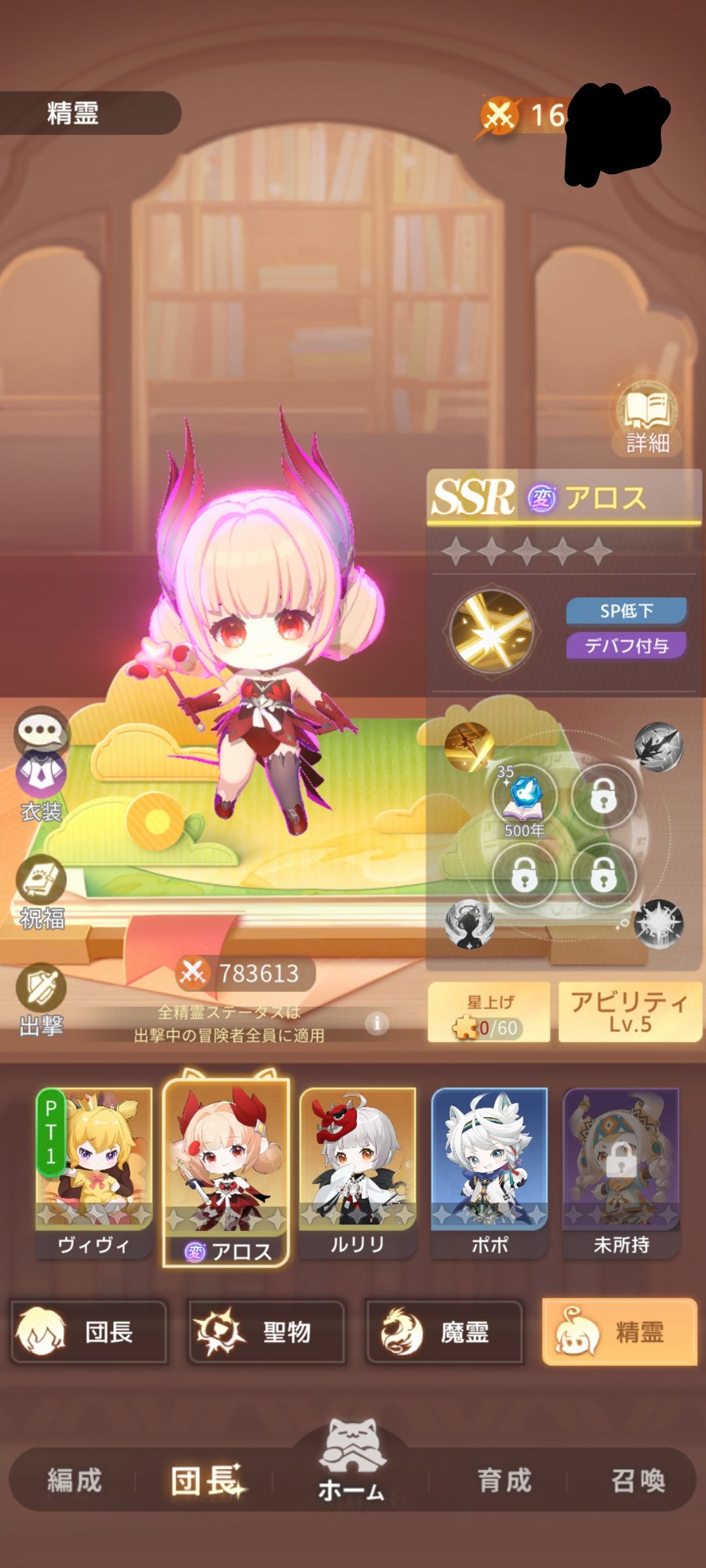Select the ポポ spirit card

click(x=489, y=1169)
